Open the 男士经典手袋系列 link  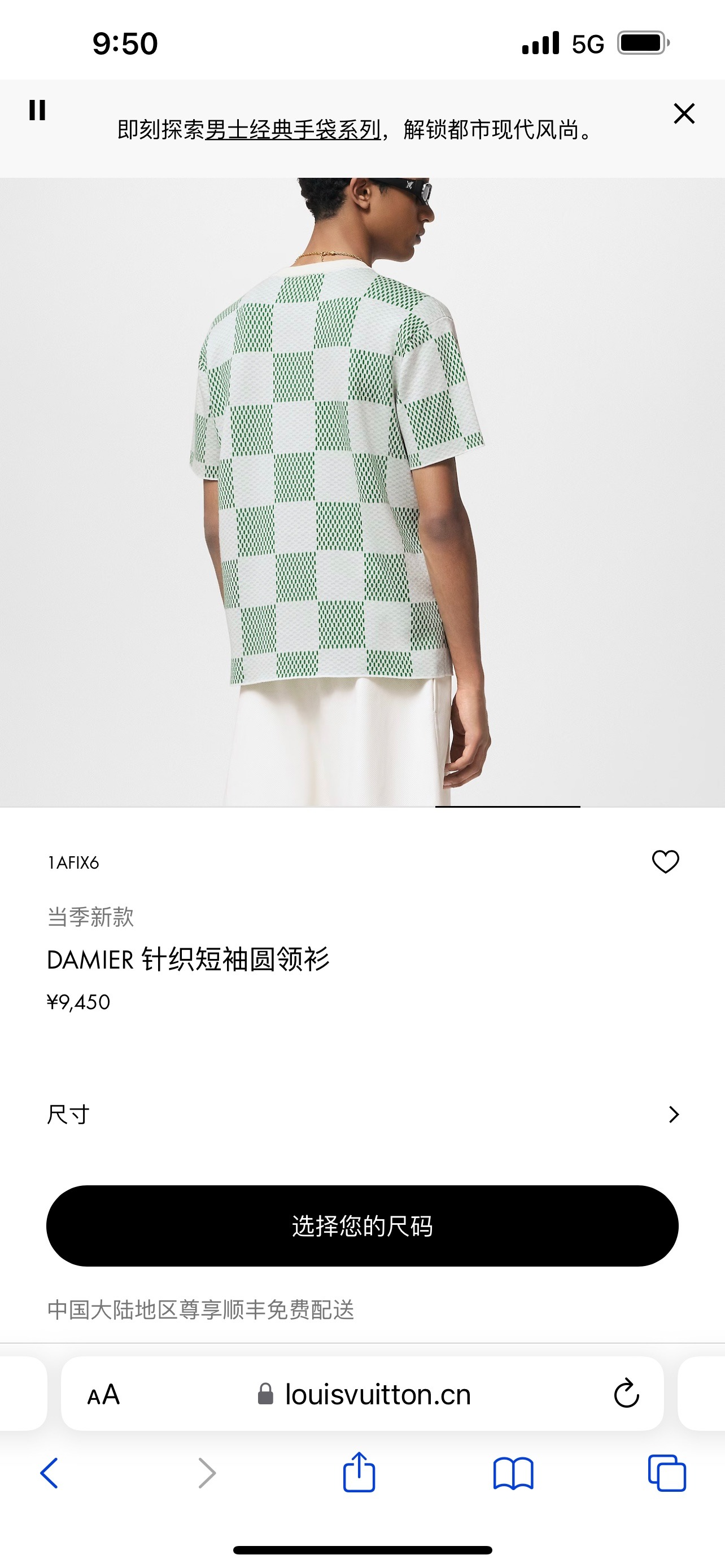click(293, 130)
